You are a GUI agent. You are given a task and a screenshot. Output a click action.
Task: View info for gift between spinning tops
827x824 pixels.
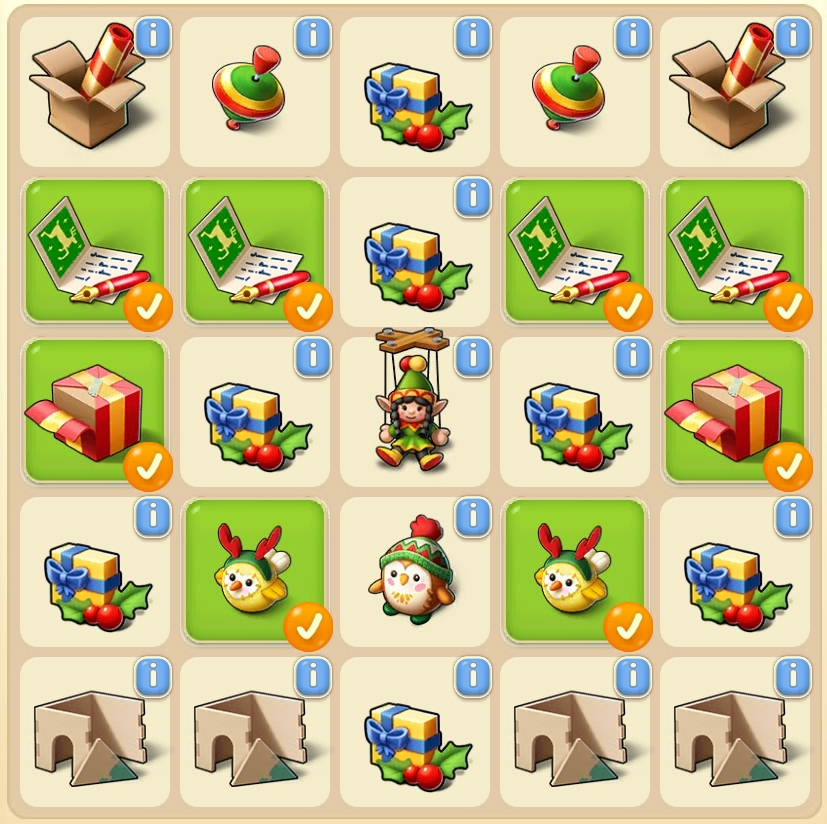pos(472,37)
